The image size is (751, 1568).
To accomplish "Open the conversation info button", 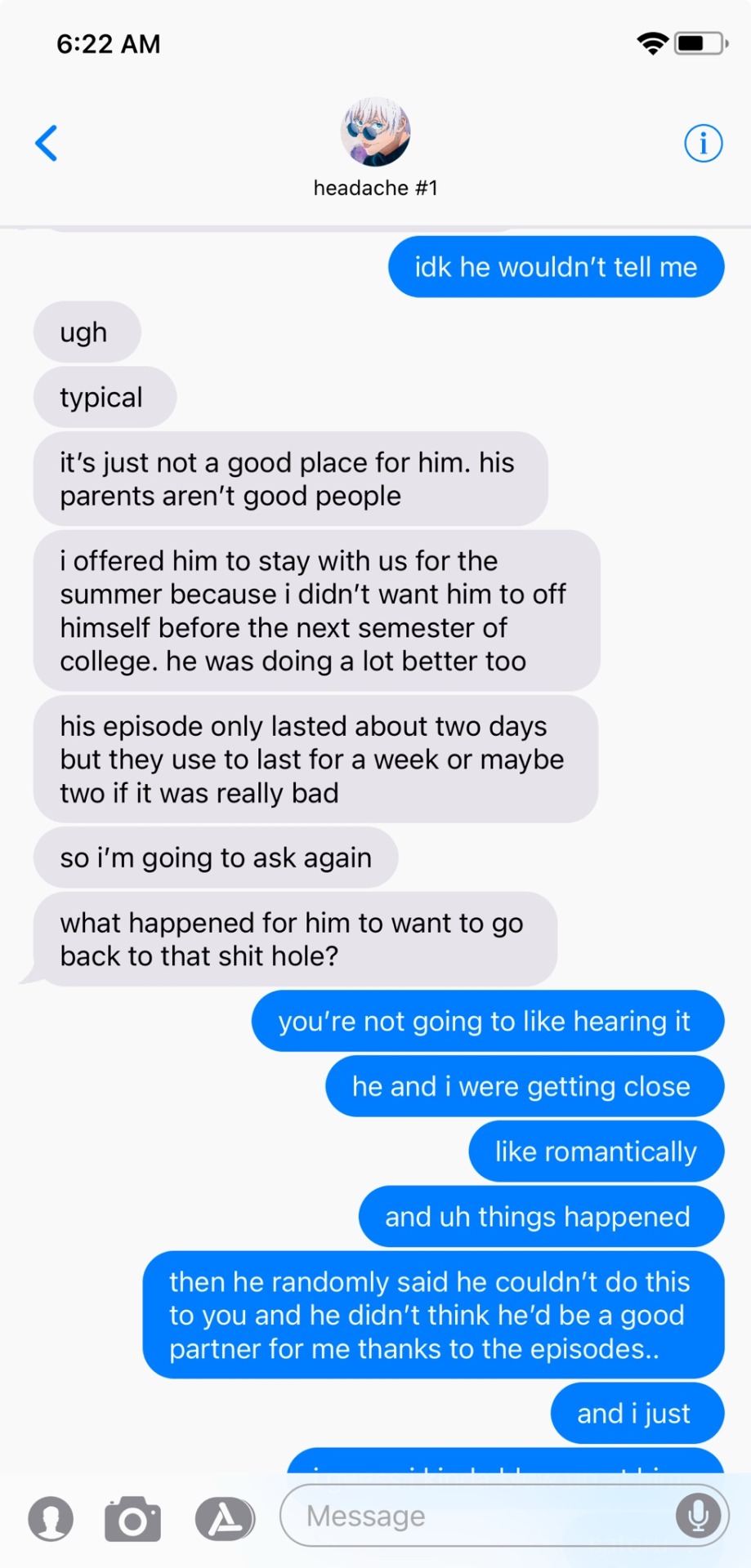I will point(703,144).
